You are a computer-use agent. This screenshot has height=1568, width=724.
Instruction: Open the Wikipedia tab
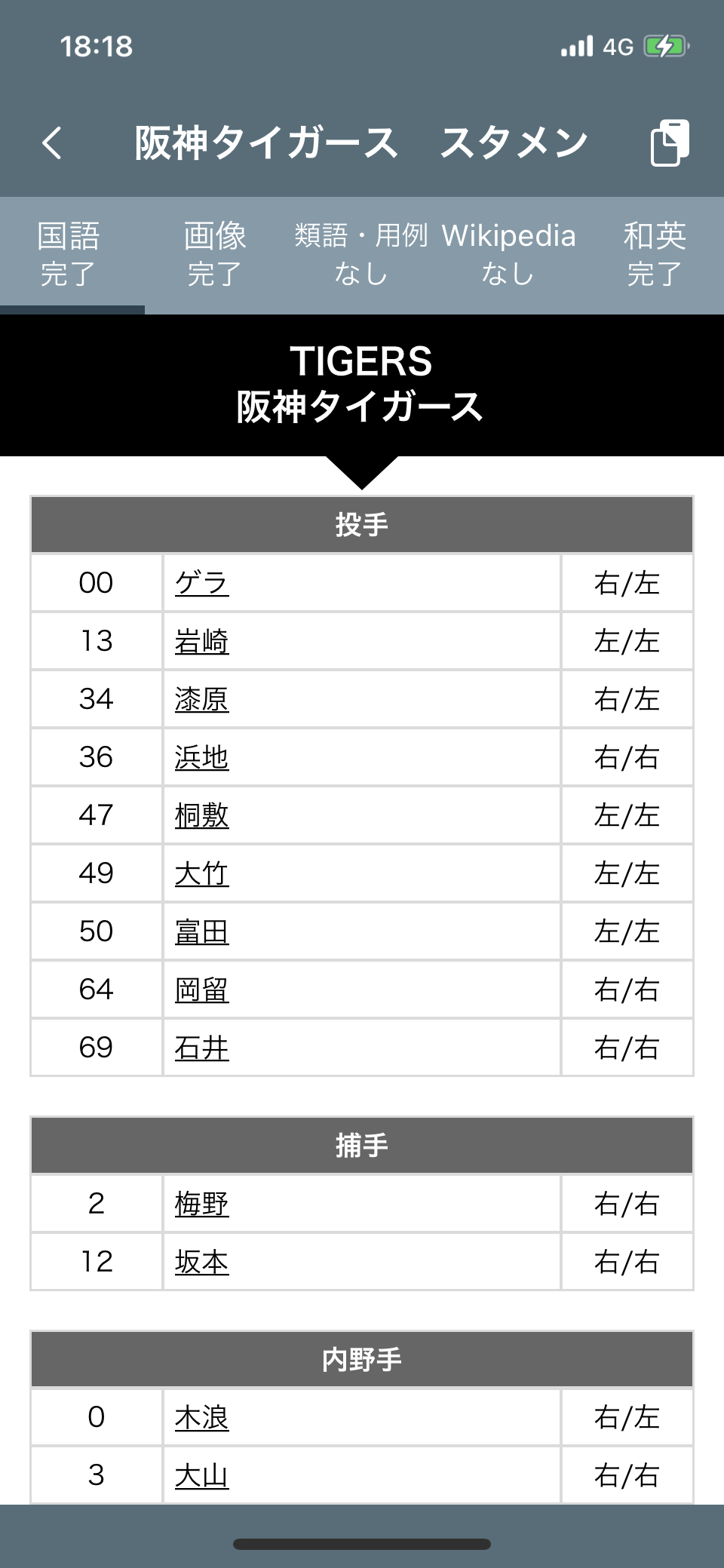click(x=508, y=255)
